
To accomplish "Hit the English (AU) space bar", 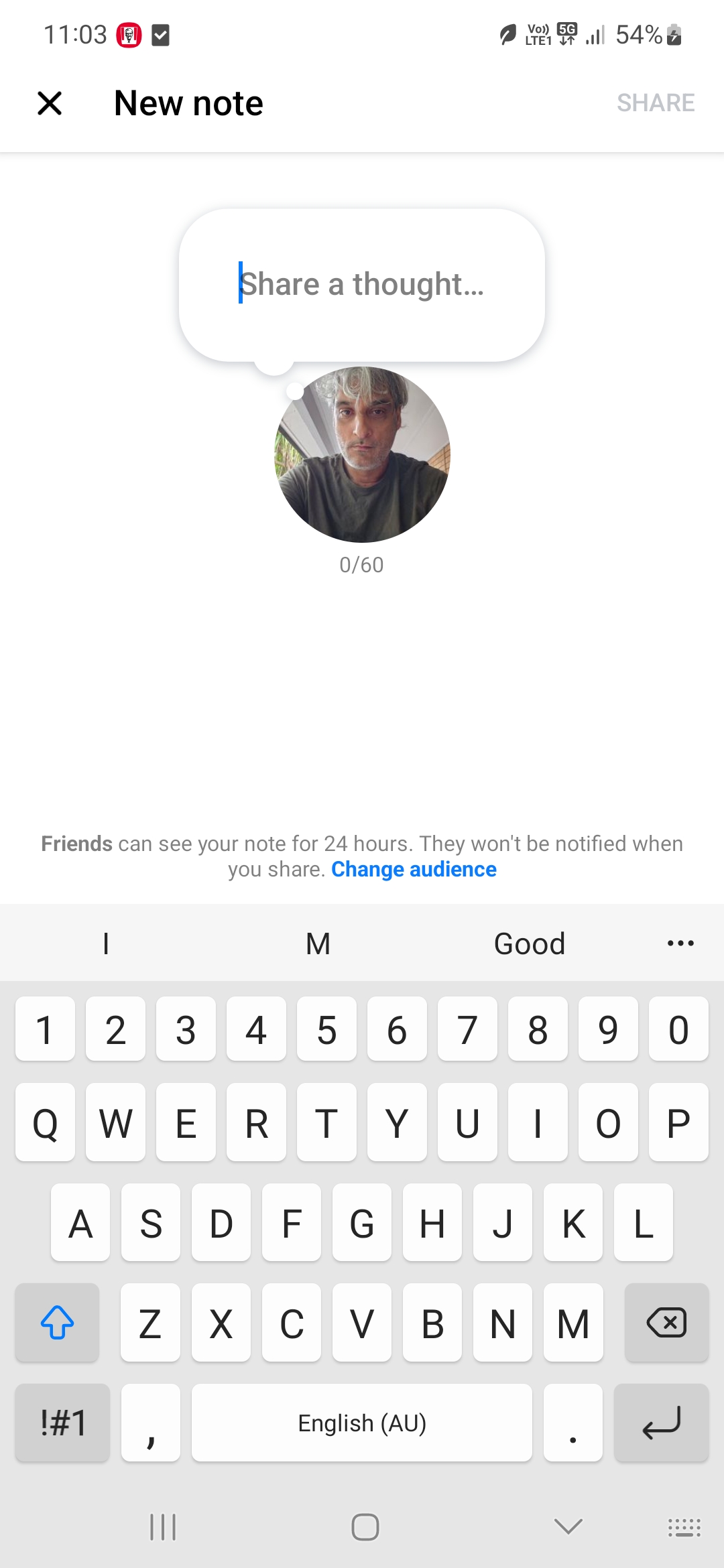I will 362,1423.
